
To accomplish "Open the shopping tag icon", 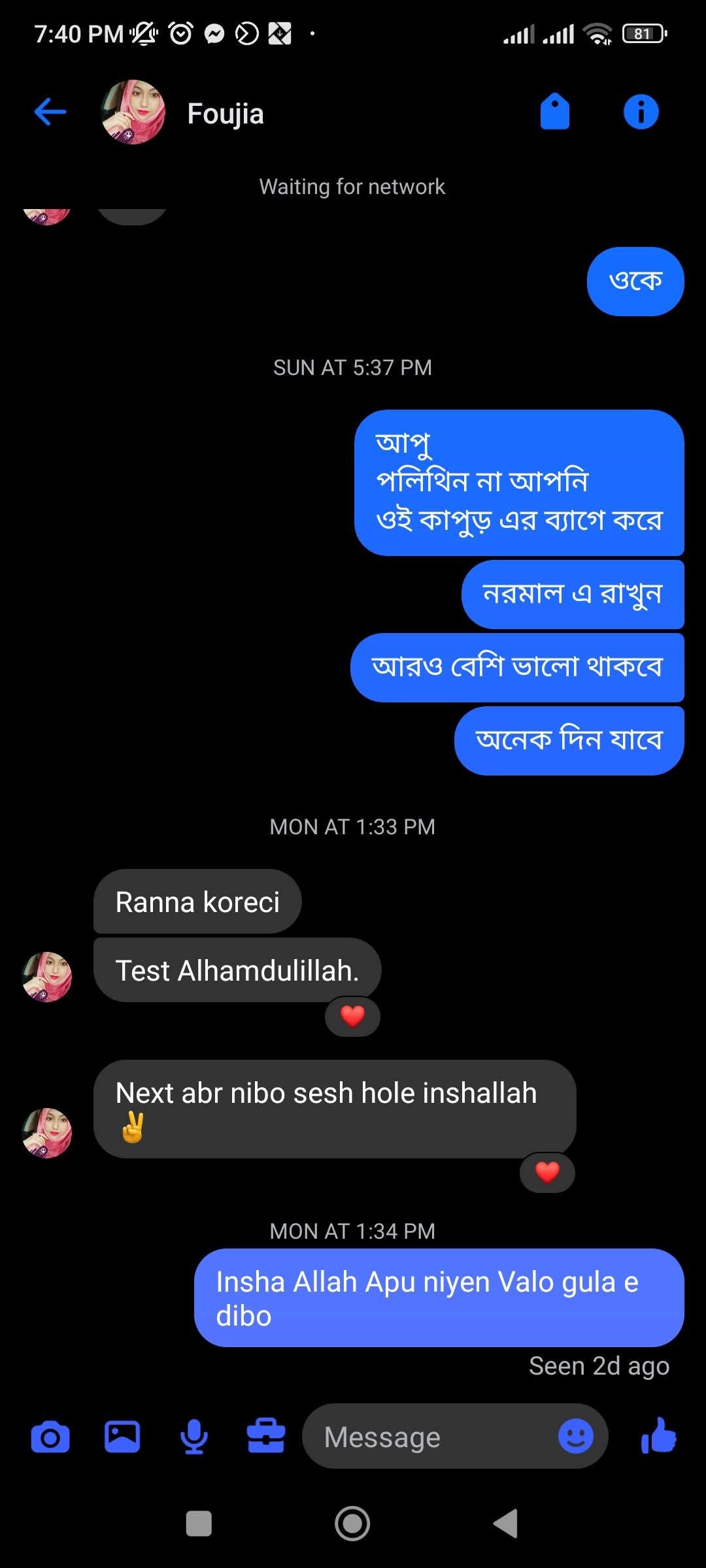I will pos(554,112).
